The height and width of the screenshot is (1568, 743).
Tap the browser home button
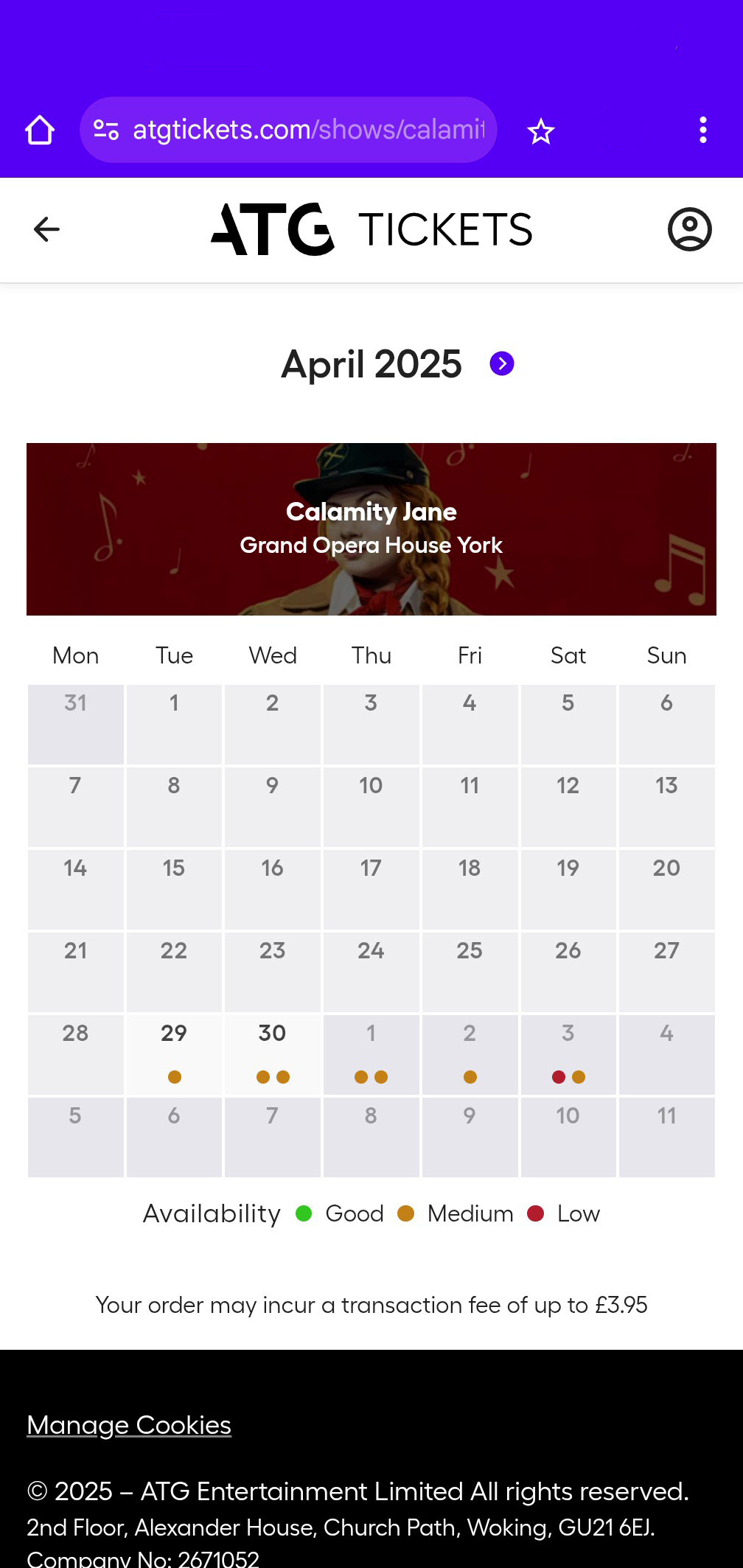click(40, 130)
